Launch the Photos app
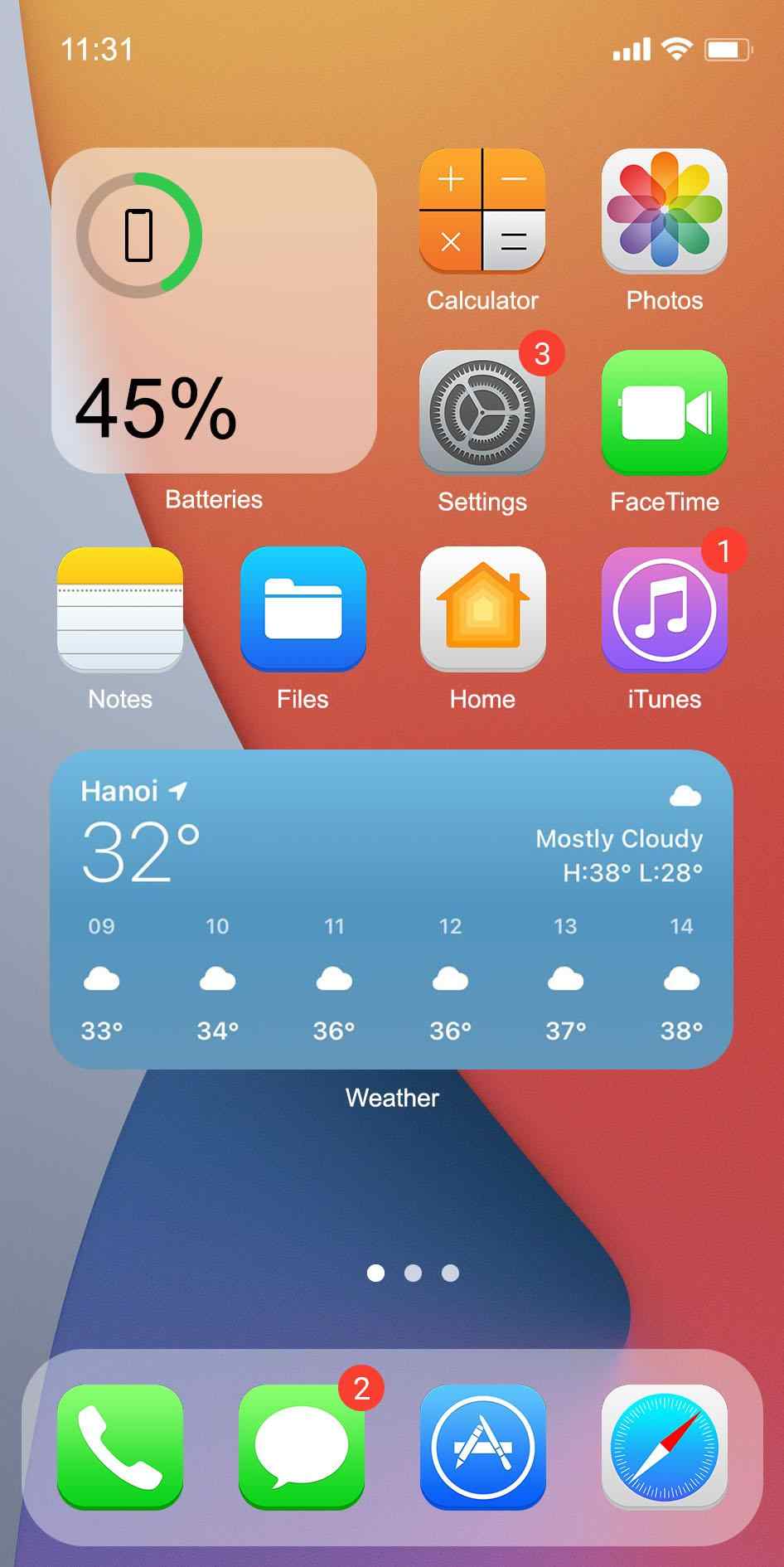The height and width of the screenshot is (1567, 784). (664, 211)
